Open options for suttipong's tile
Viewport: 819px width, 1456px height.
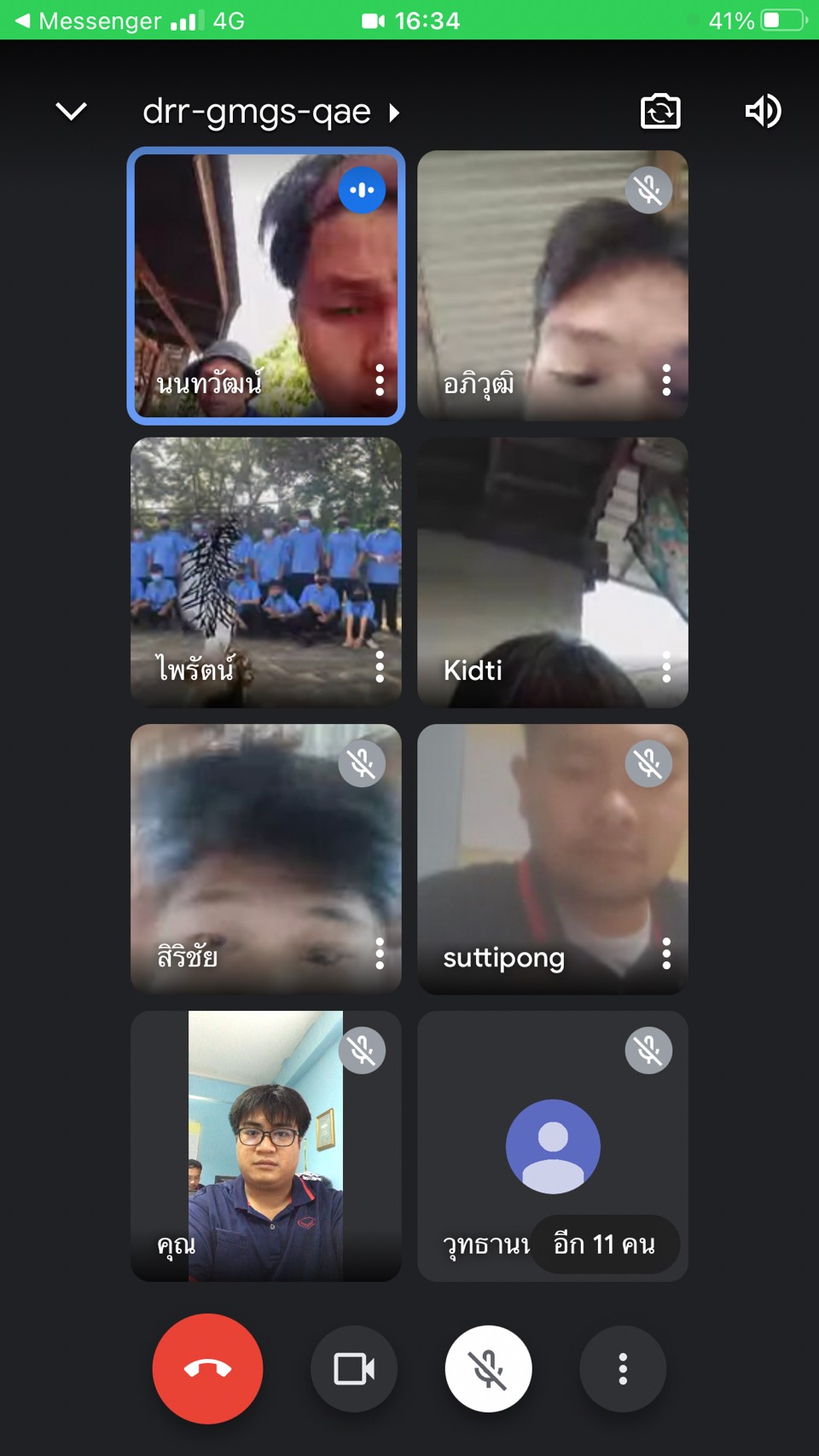coord(666,953)
